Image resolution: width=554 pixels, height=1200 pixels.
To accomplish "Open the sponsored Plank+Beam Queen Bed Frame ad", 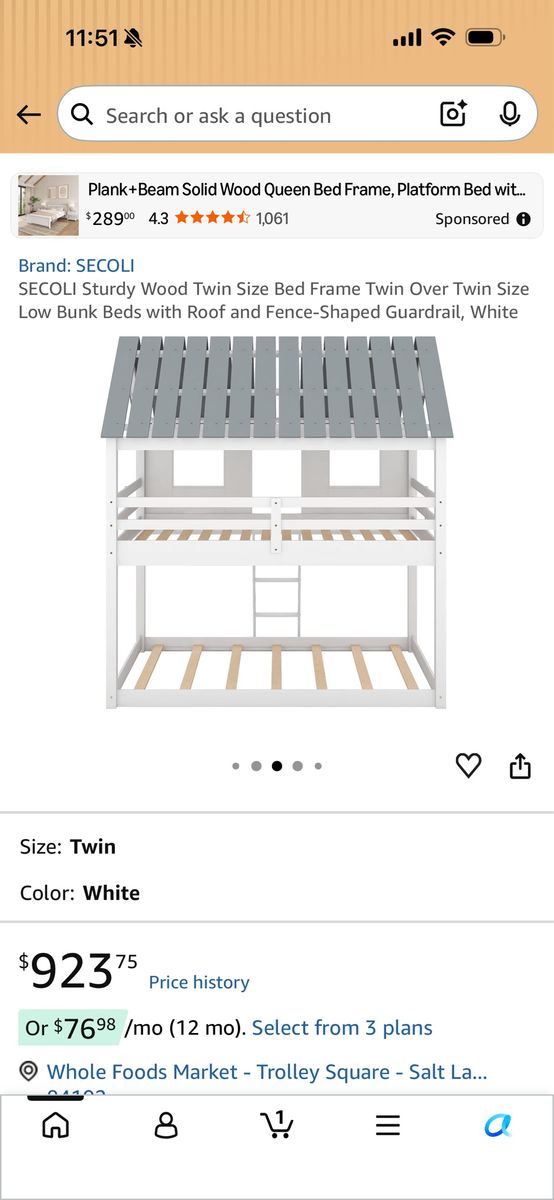I will click(277, 205).
